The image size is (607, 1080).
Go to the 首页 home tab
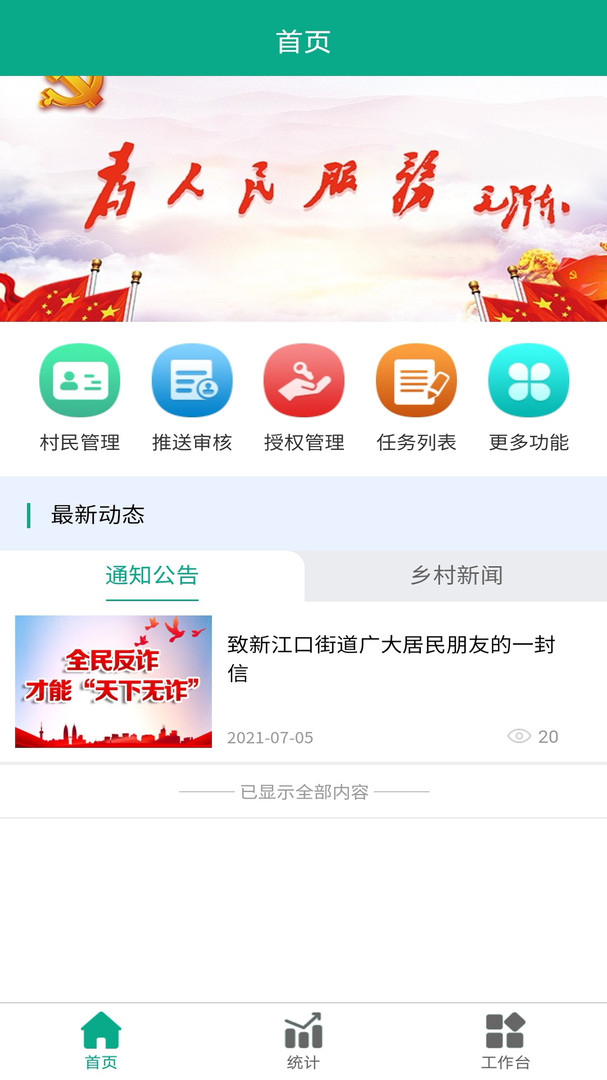coord(101,1041)
